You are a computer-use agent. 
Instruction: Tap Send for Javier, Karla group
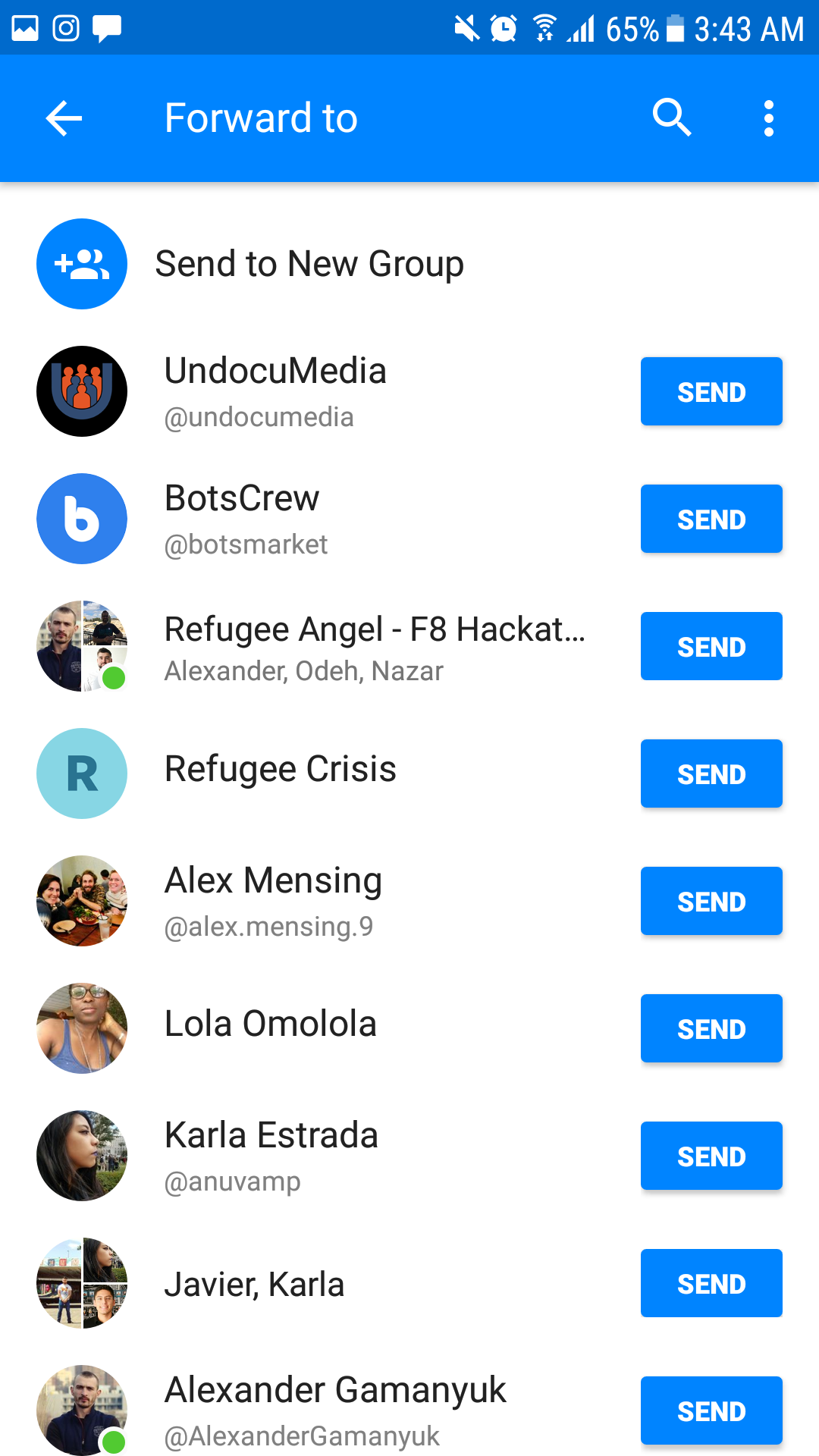click(711, 1283)
